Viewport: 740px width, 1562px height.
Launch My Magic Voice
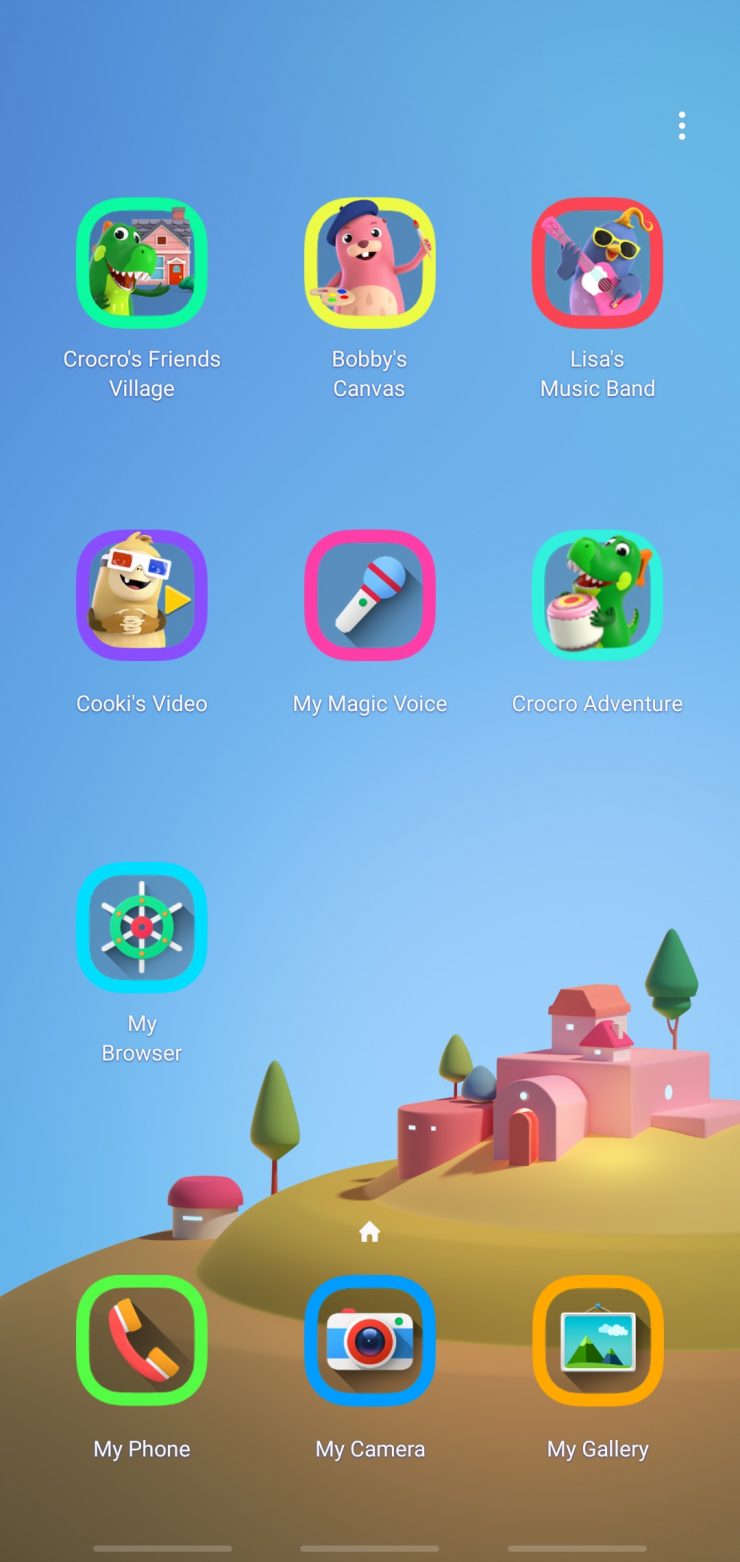(370, 595)
